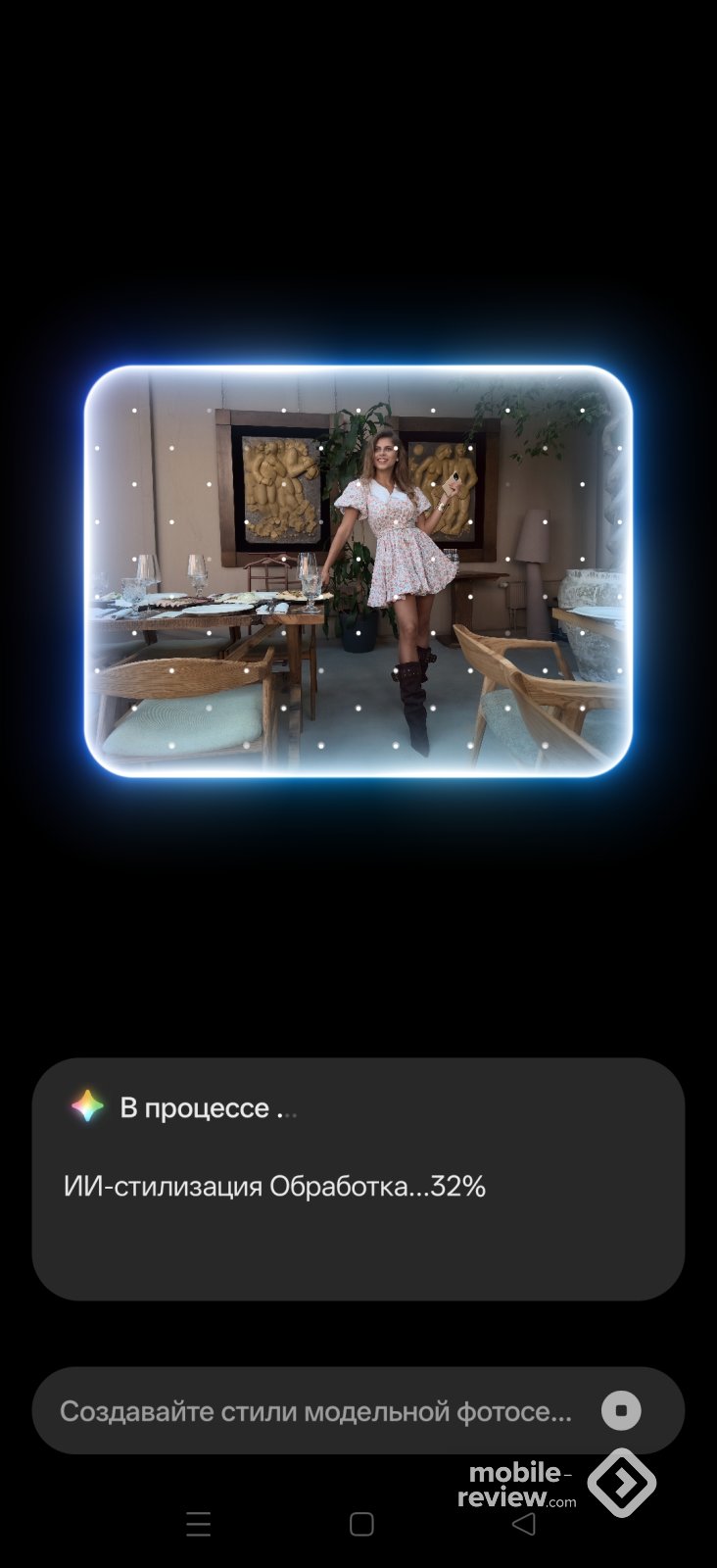Go to the home screen
Viewport: 717px width, 1568px height.
click(361, 1524)
